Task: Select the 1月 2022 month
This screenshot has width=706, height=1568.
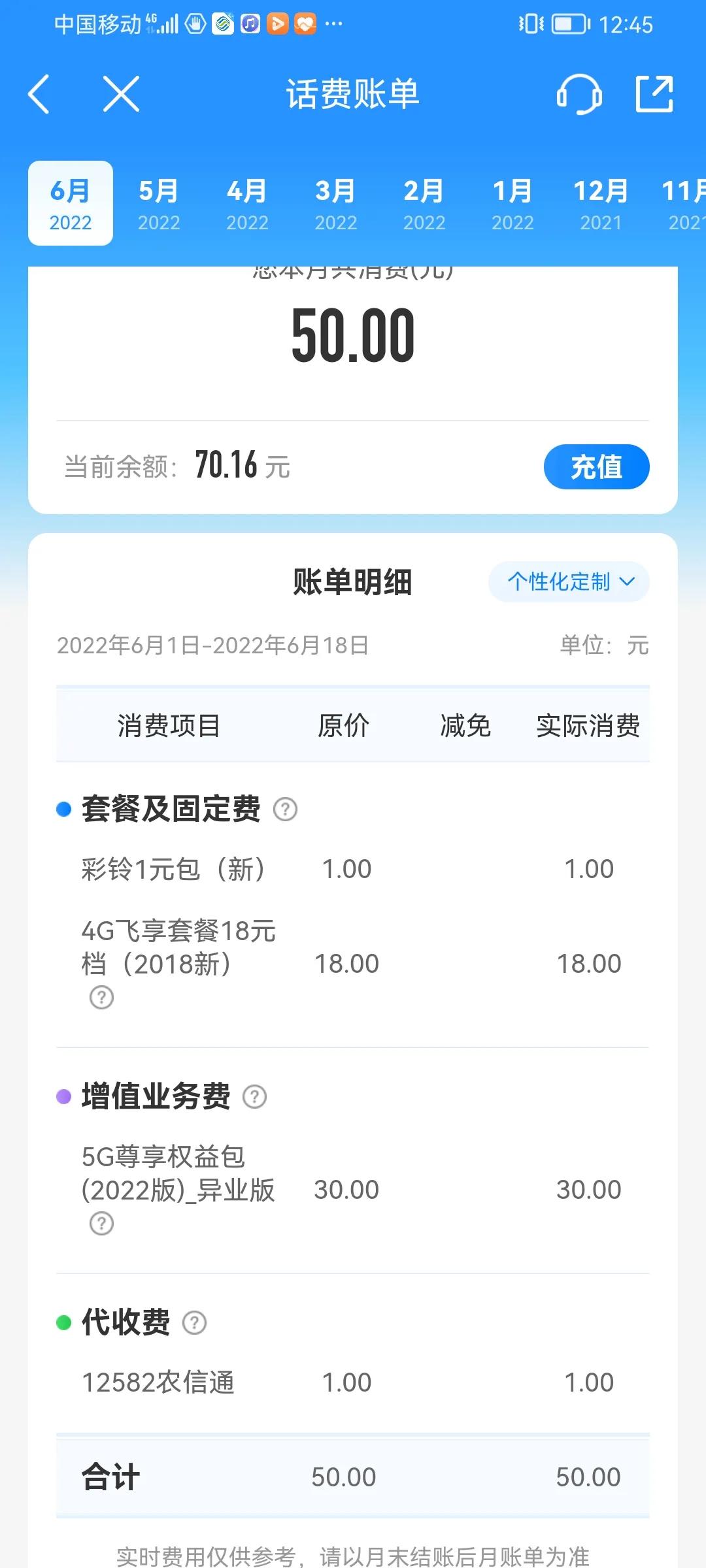Action: 513,203
